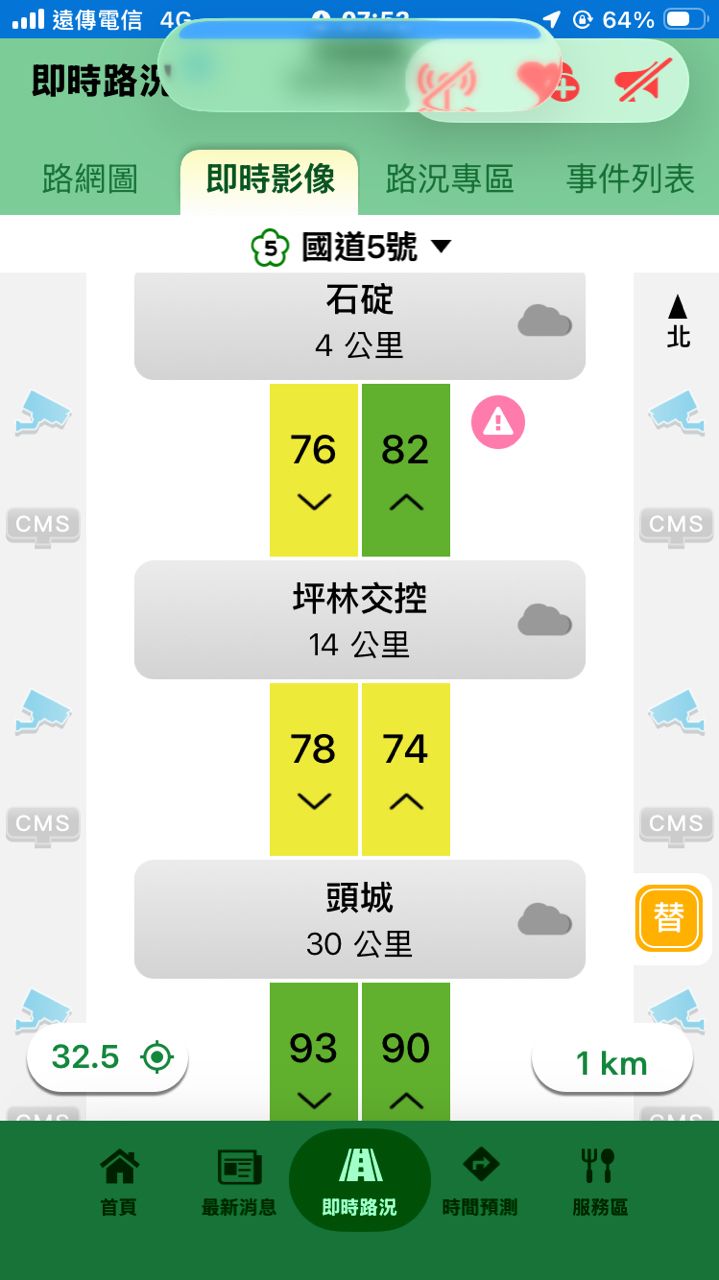
Task: Switch to the 路網圖 tab
Action: 89,180
